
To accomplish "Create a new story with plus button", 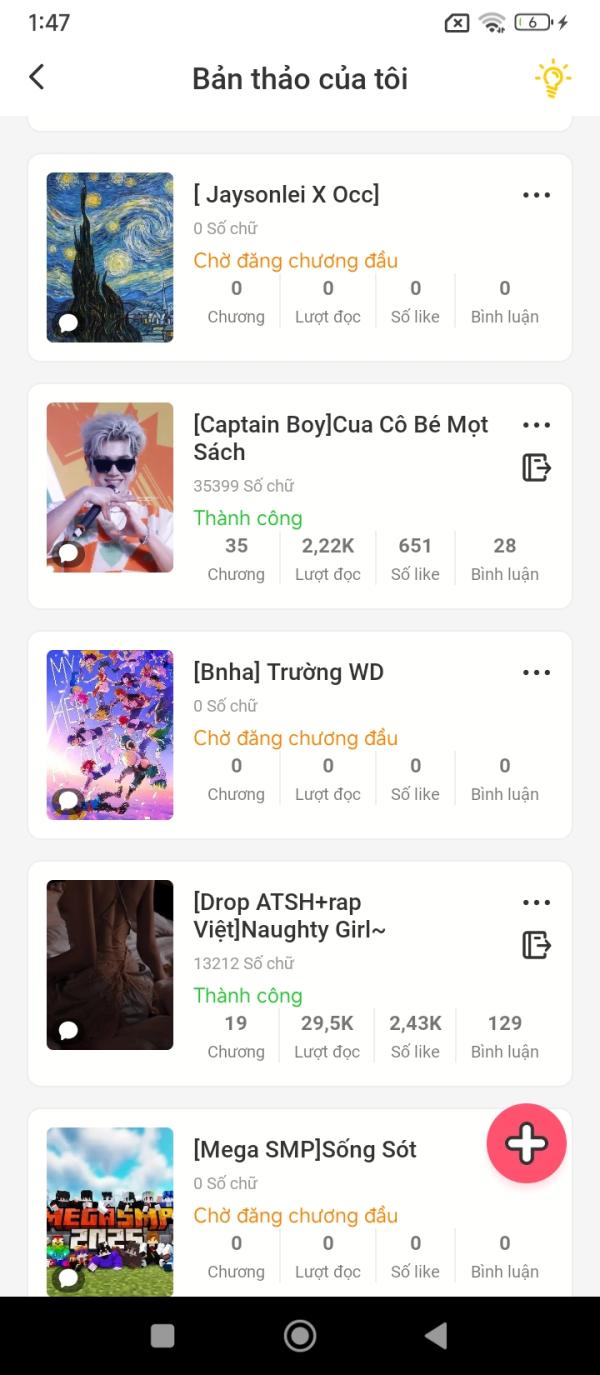I will click(x=526, y=1143).
